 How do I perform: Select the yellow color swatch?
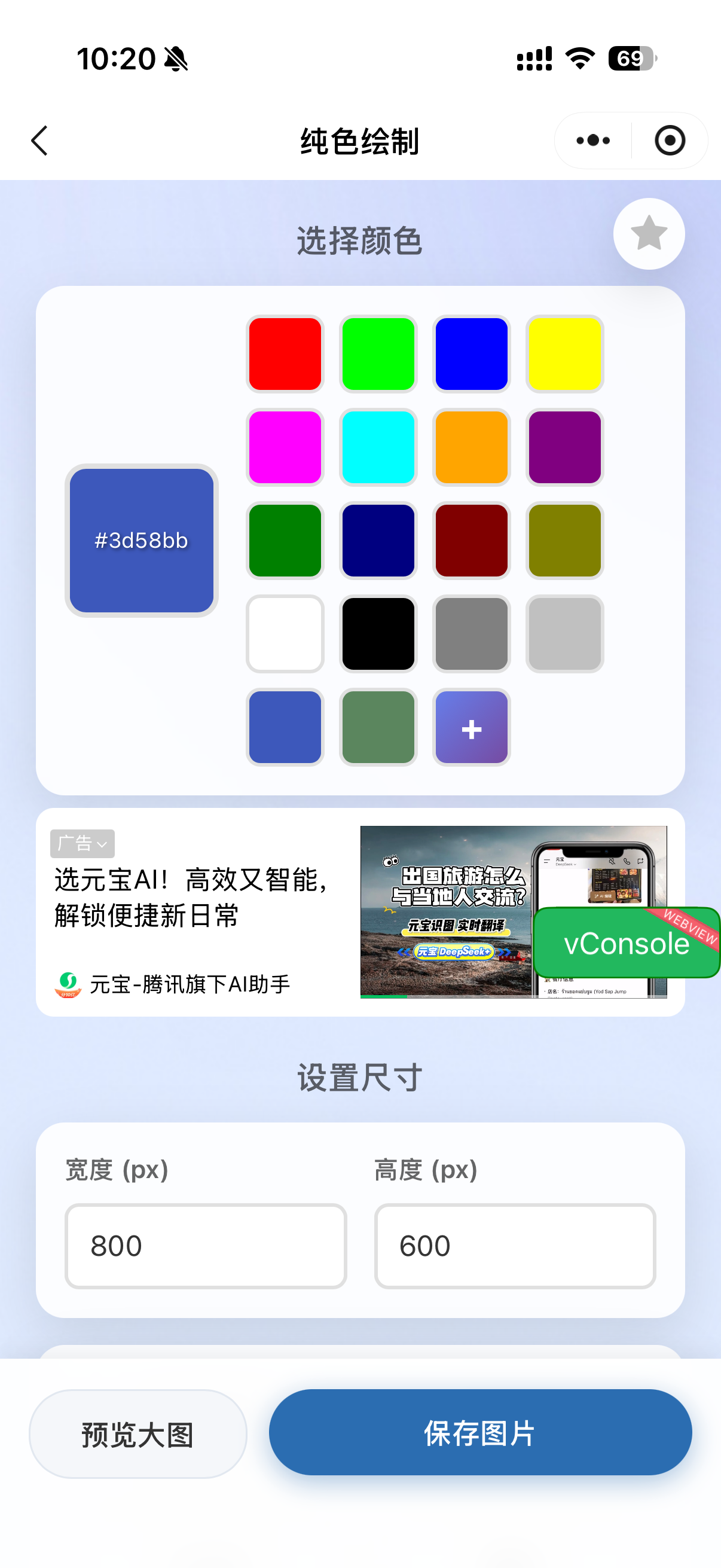click(x=564, y=354)
